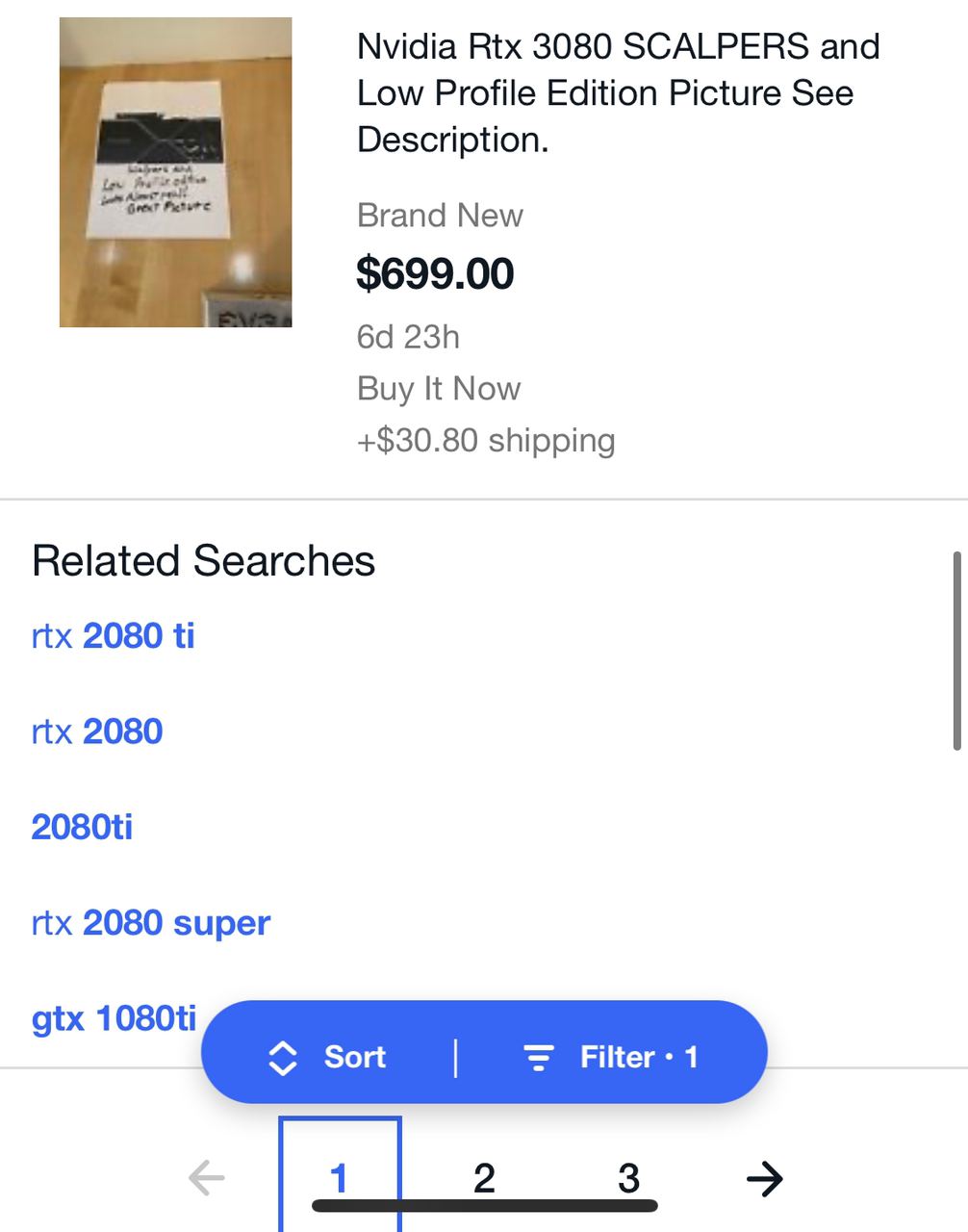This screenshot has width=968, height=1232.
Task: Select page 1 in pagination
Action: [x=339, y=1176]
